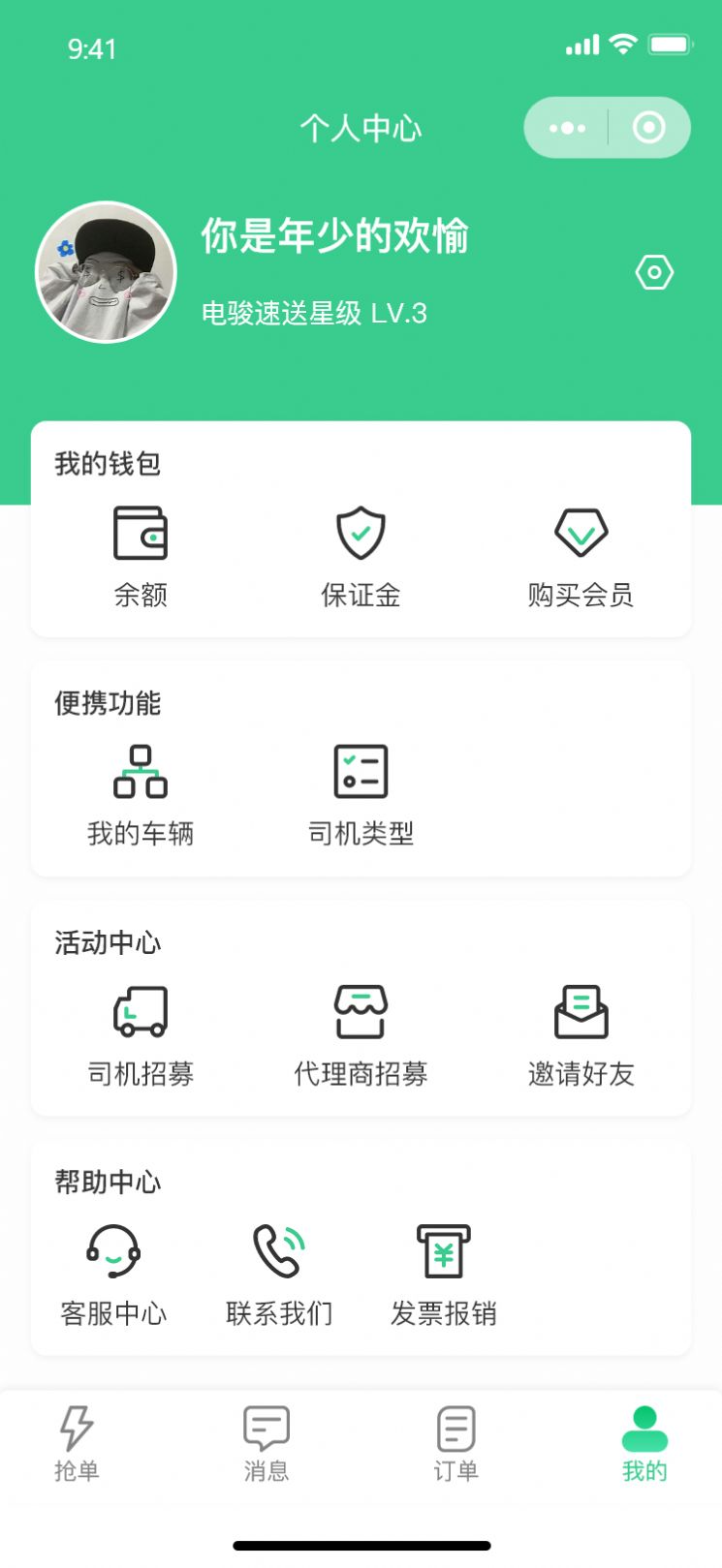Select the 我的 tab
This screenshot has height=1568, width=722.
tap(644, 1443)
